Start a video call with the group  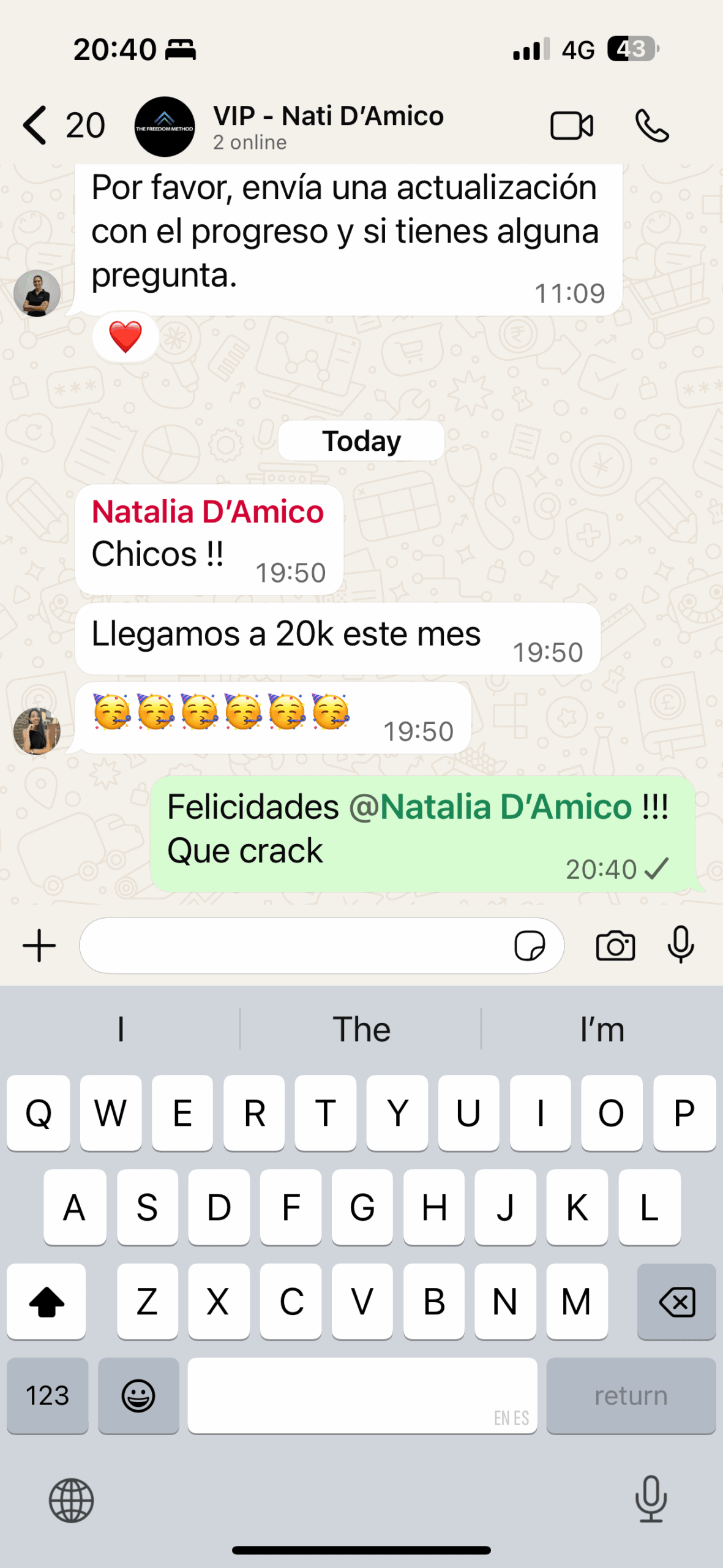pos(571,126)
